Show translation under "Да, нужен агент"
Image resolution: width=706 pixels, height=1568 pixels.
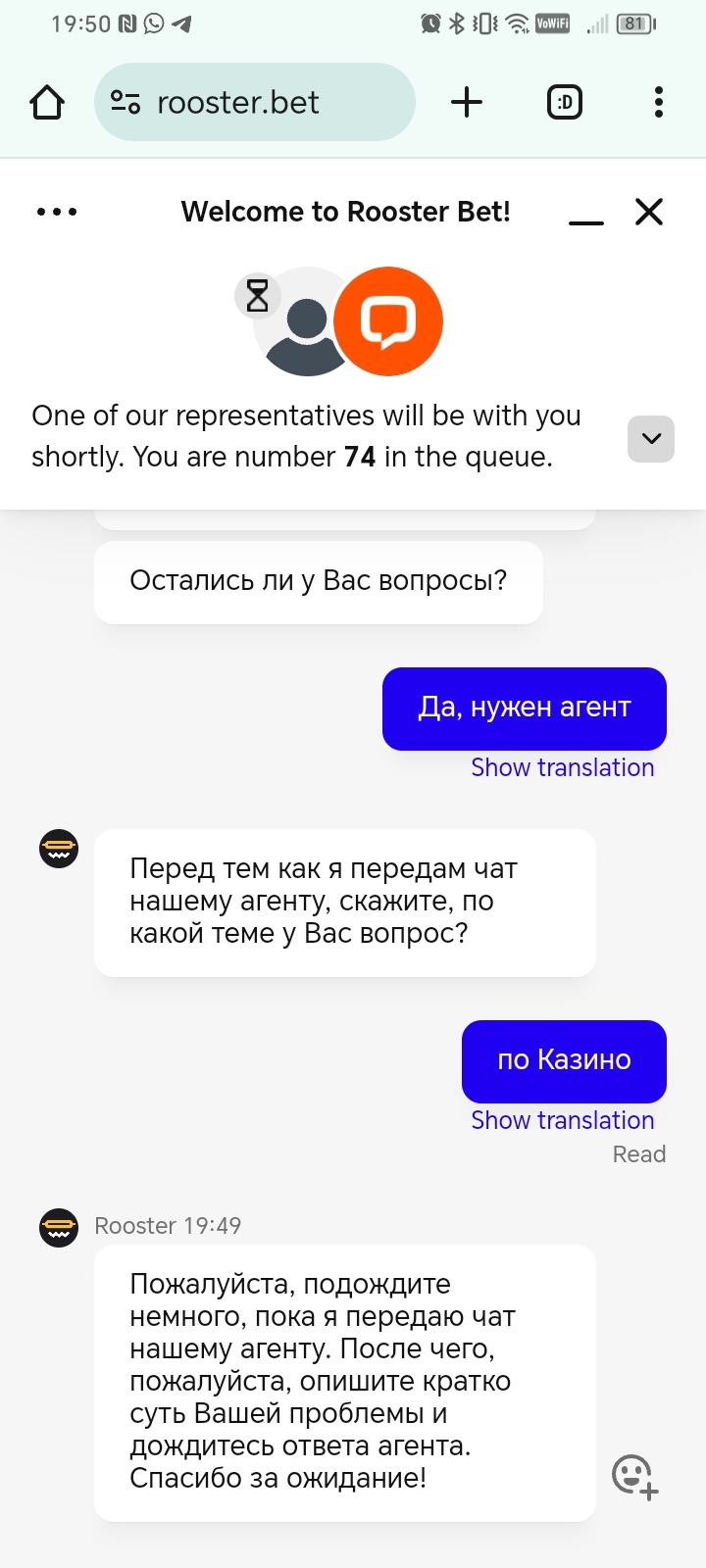point(563,767)
